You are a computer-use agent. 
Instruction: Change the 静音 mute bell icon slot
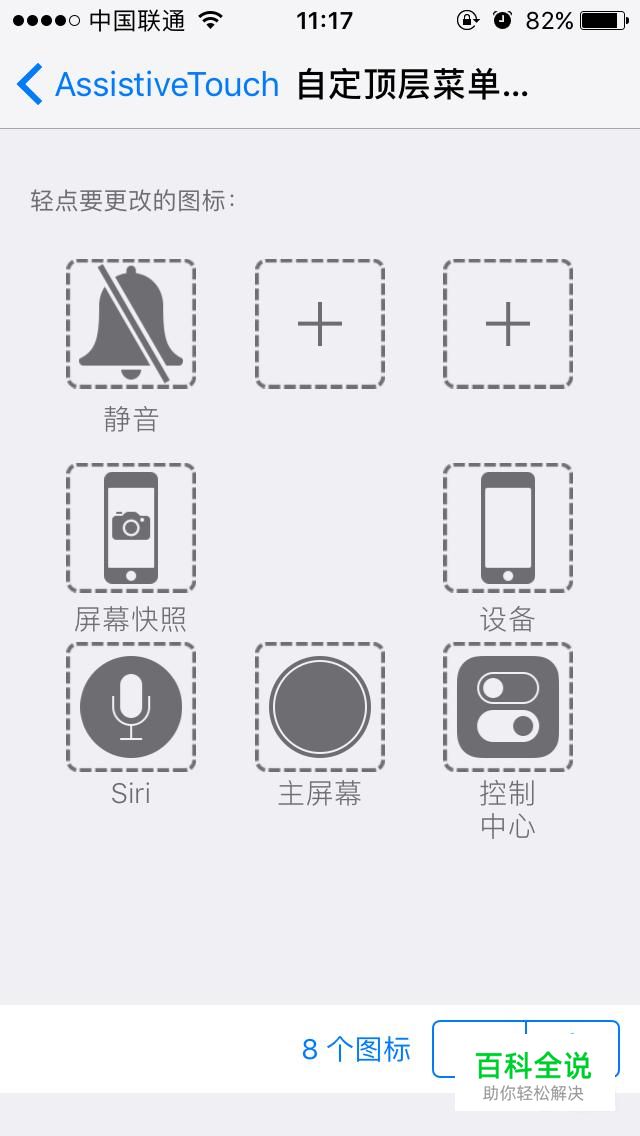[x=131, y=324]
